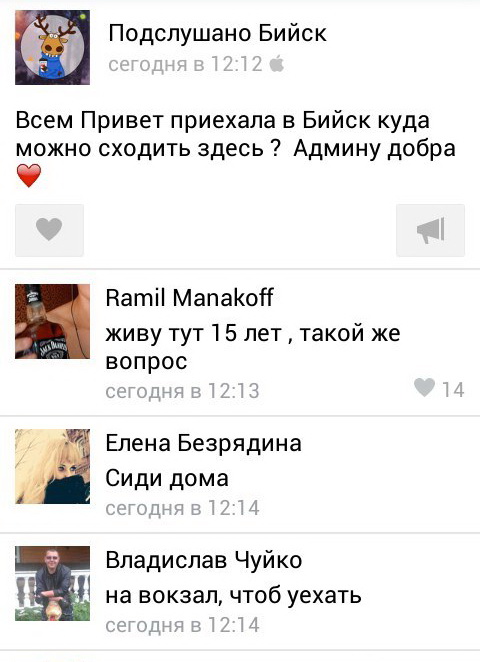Like the Подслушано Бийск post
Screen dimensions: 480x662
pos(49,231)
